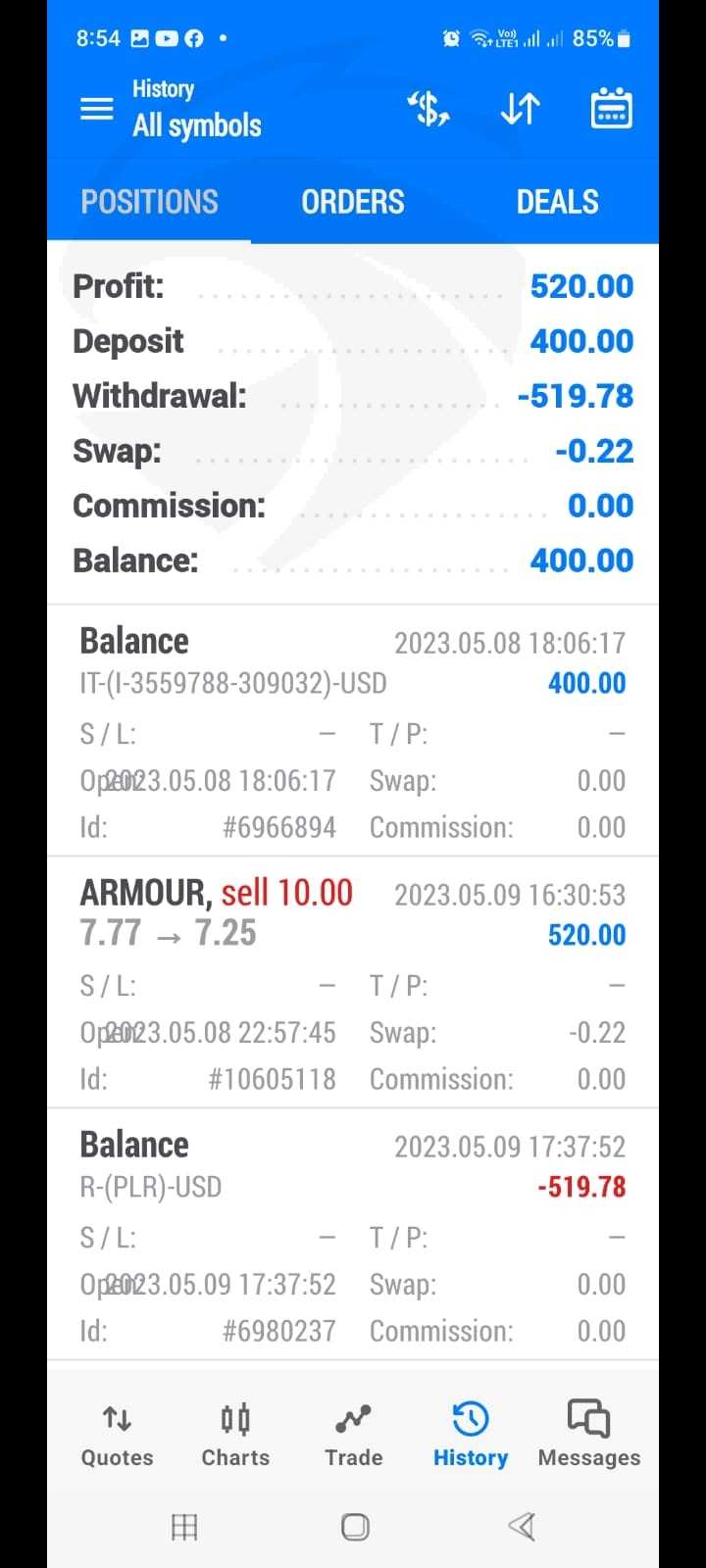Go to the Trade section
The image size is (706, 1568).
coord(353,1435)
